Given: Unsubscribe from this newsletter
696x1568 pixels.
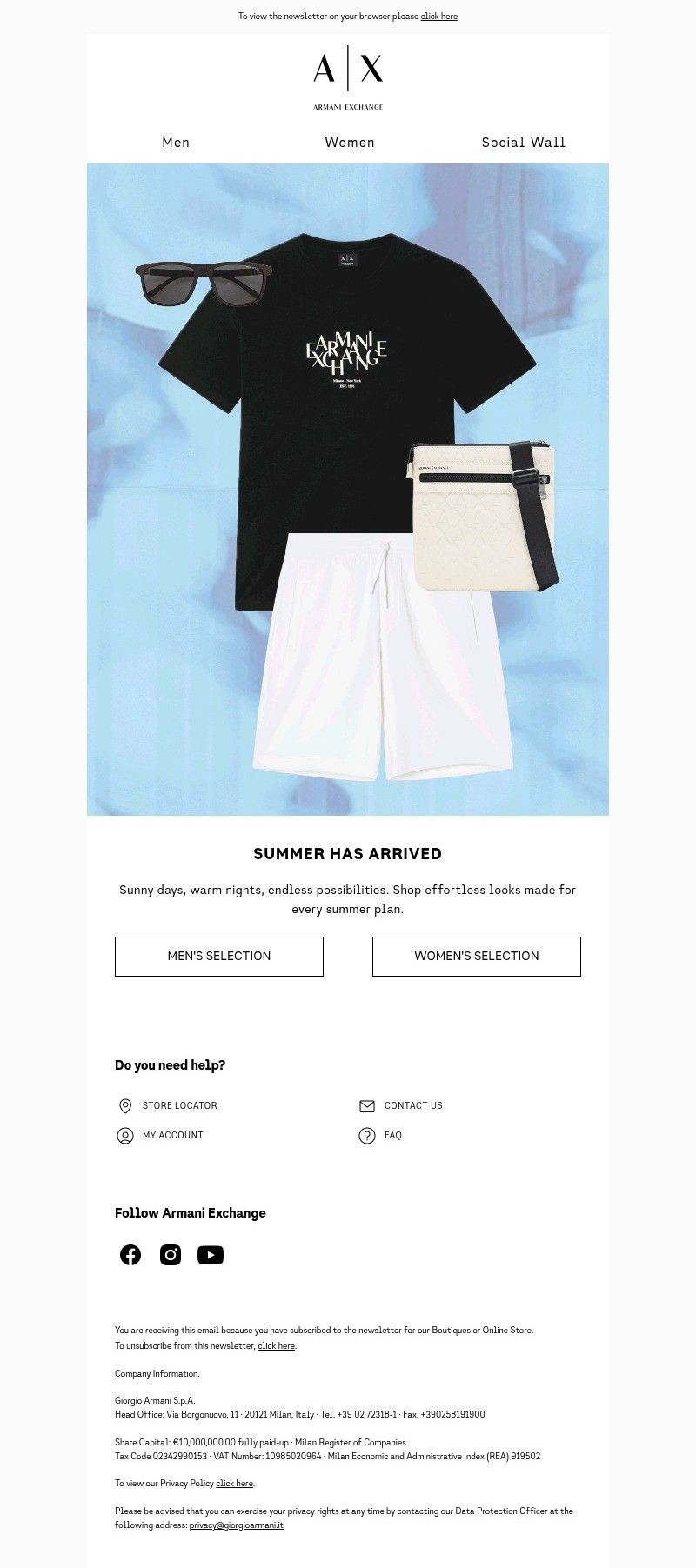Looking at the screenshot, I should (276, 1346).
